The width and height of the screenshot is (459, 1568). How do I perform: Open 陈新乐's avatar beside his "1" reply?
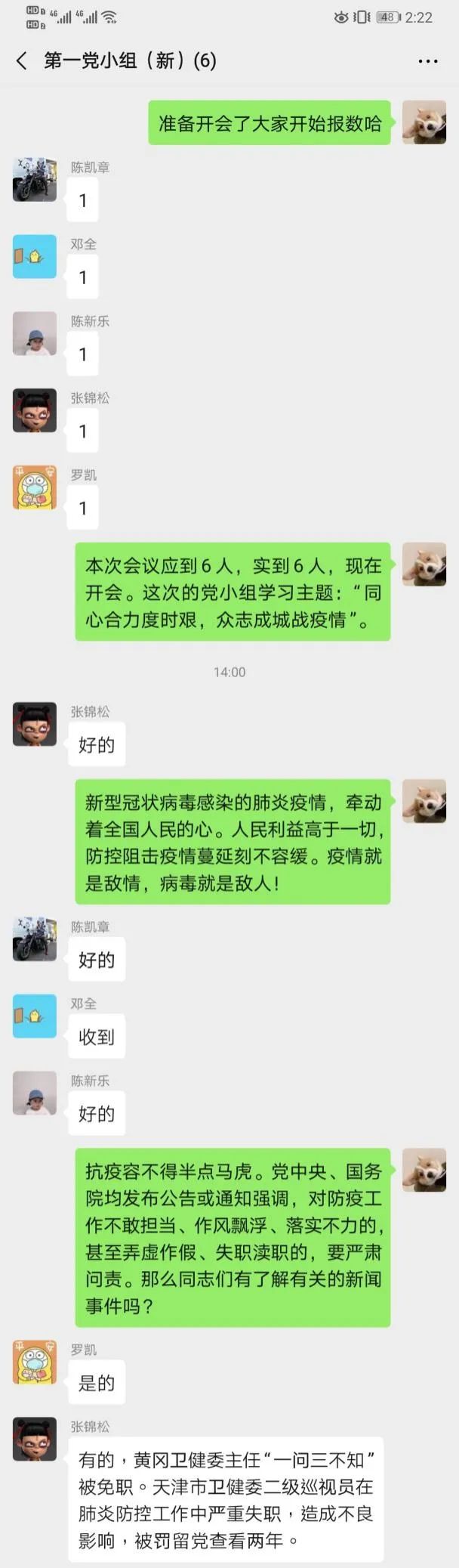35,333
